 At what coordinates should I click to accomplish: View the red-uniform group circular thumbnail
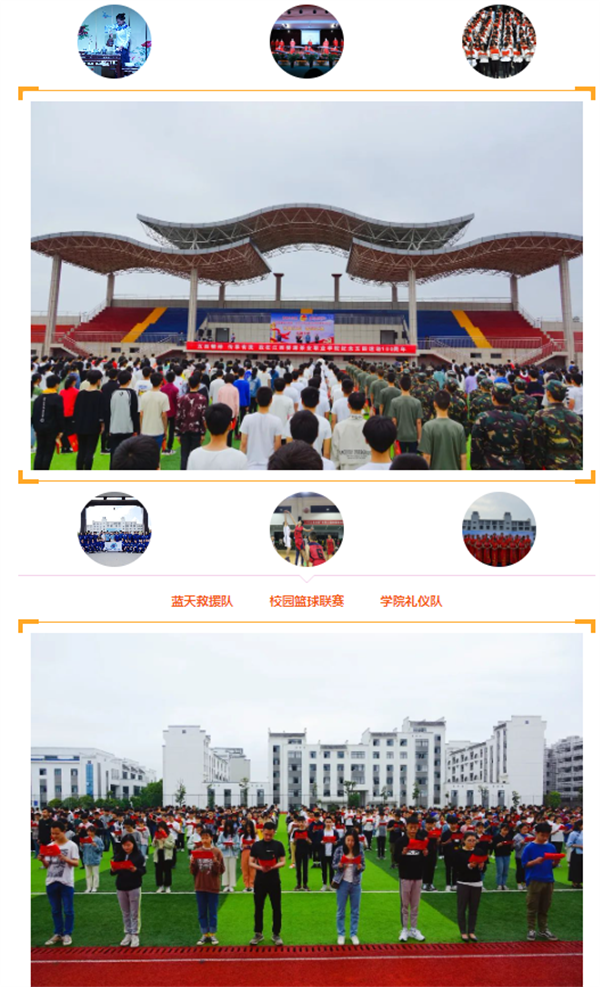point(499,529)
